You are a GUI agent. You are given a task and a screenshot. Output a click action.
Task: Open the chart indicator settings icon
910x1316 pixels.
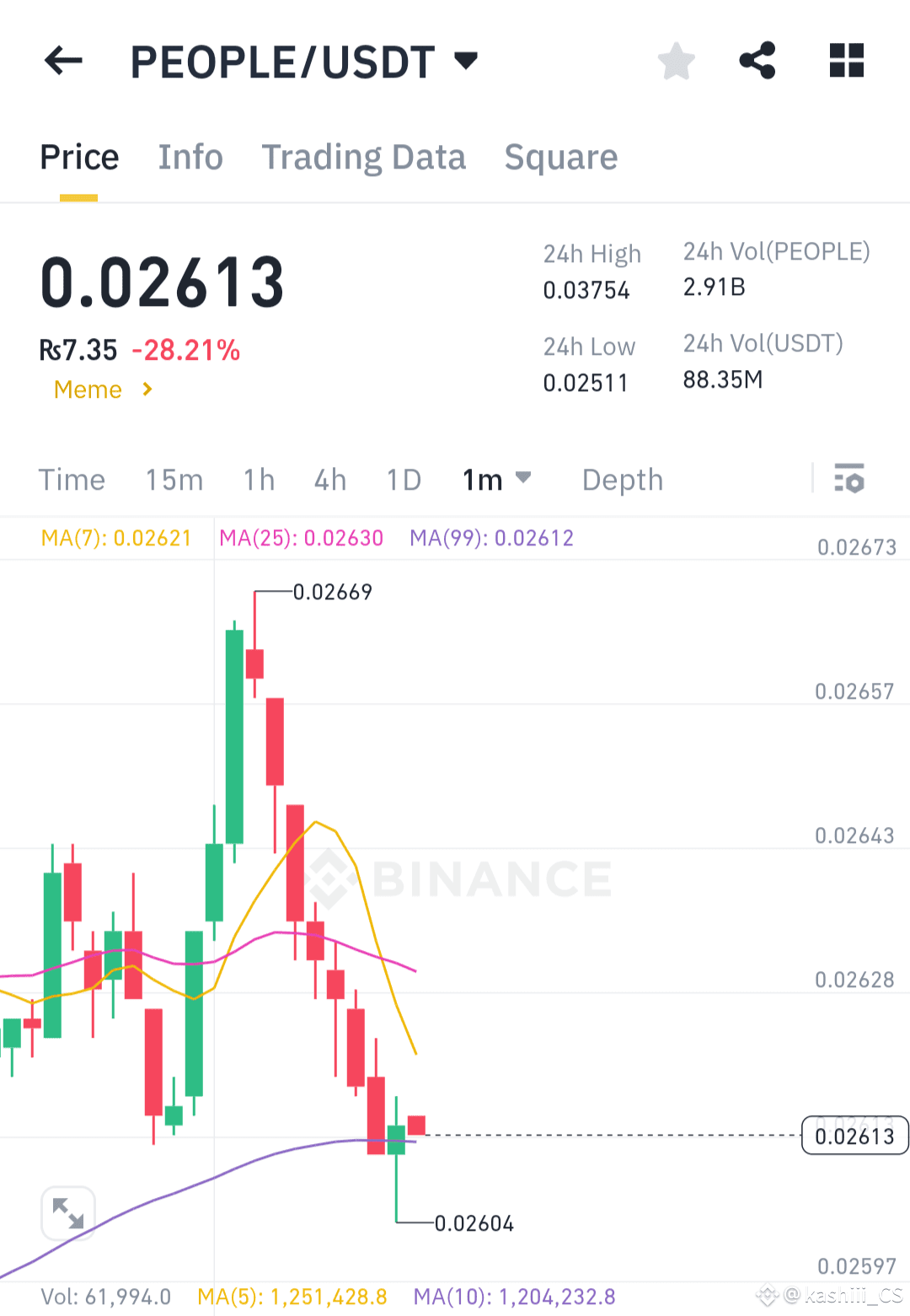point(850,480)
